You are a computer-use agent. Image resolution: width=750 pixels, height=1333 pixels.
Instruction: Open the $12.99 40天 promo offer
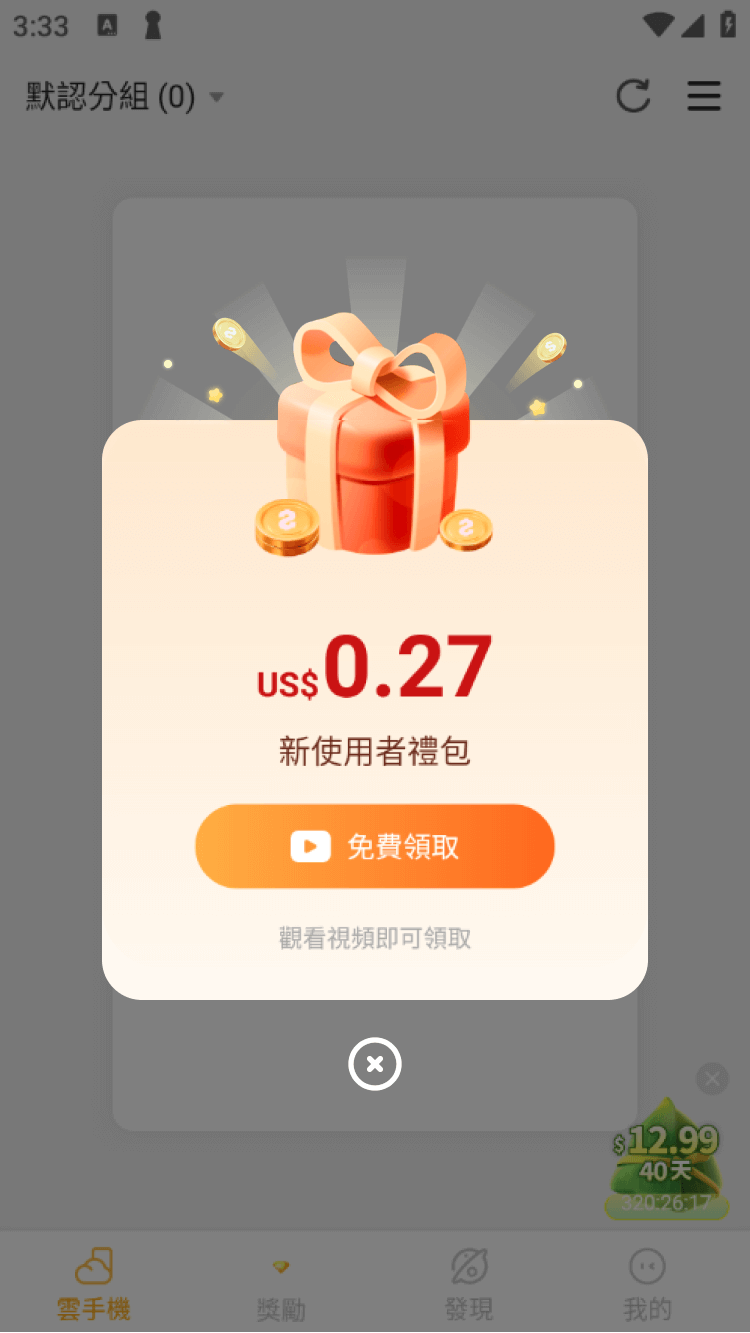click(x=666, y=1160)
